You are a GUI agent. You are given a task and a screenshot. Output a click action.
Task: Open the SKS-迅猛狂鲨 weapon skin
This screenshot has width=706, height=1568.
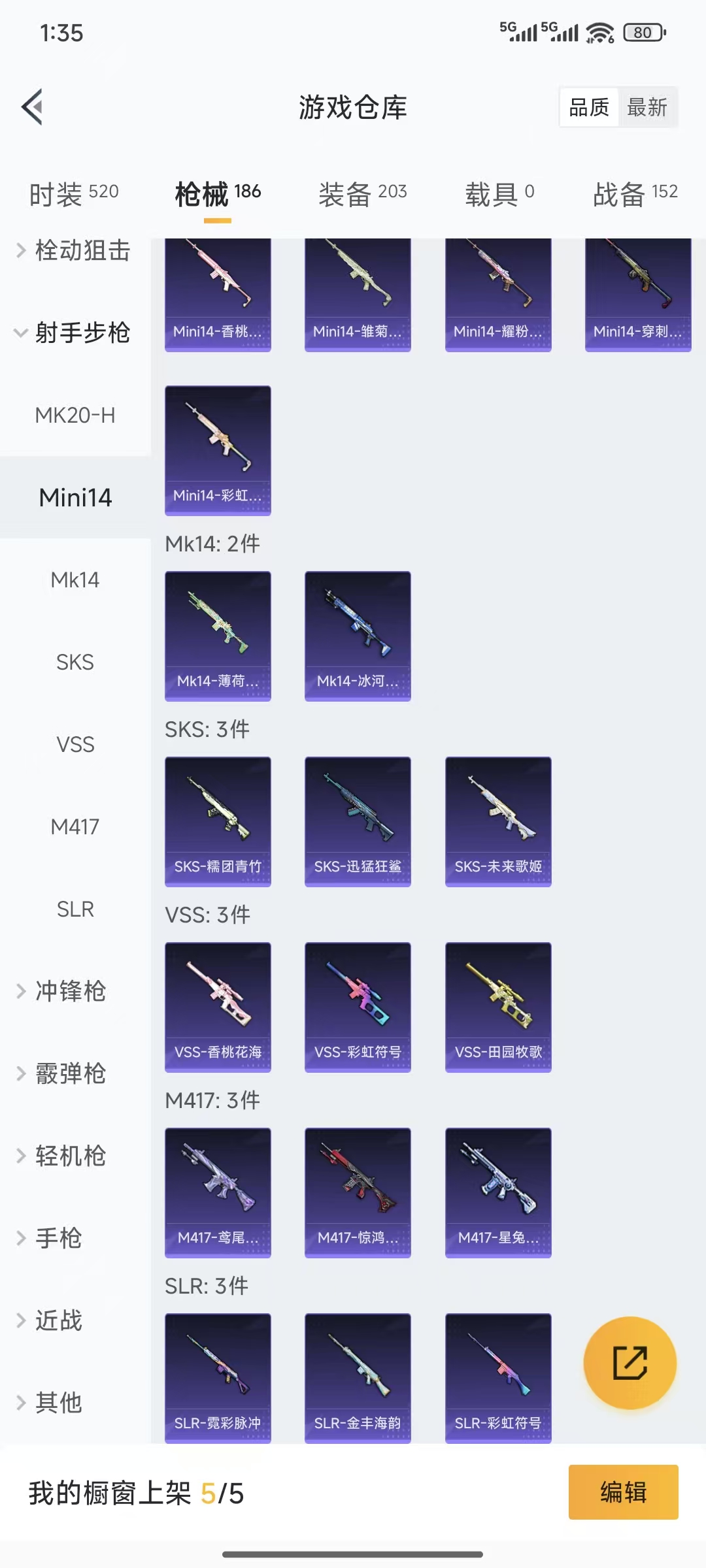(358, 820)
